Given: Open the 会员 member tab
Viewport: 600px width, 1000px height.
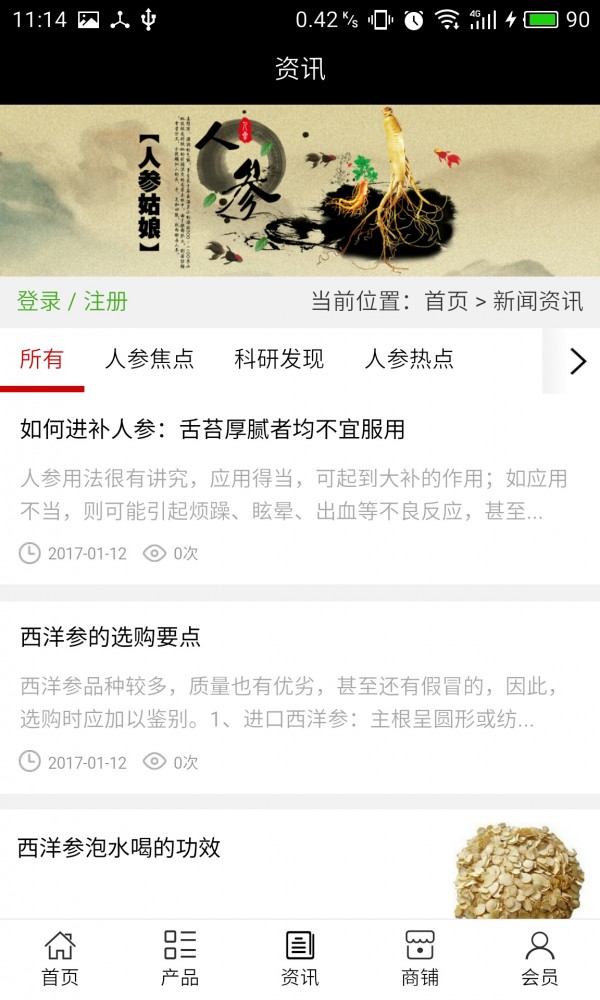Looking at the screenshot, I should pos(540,958).
